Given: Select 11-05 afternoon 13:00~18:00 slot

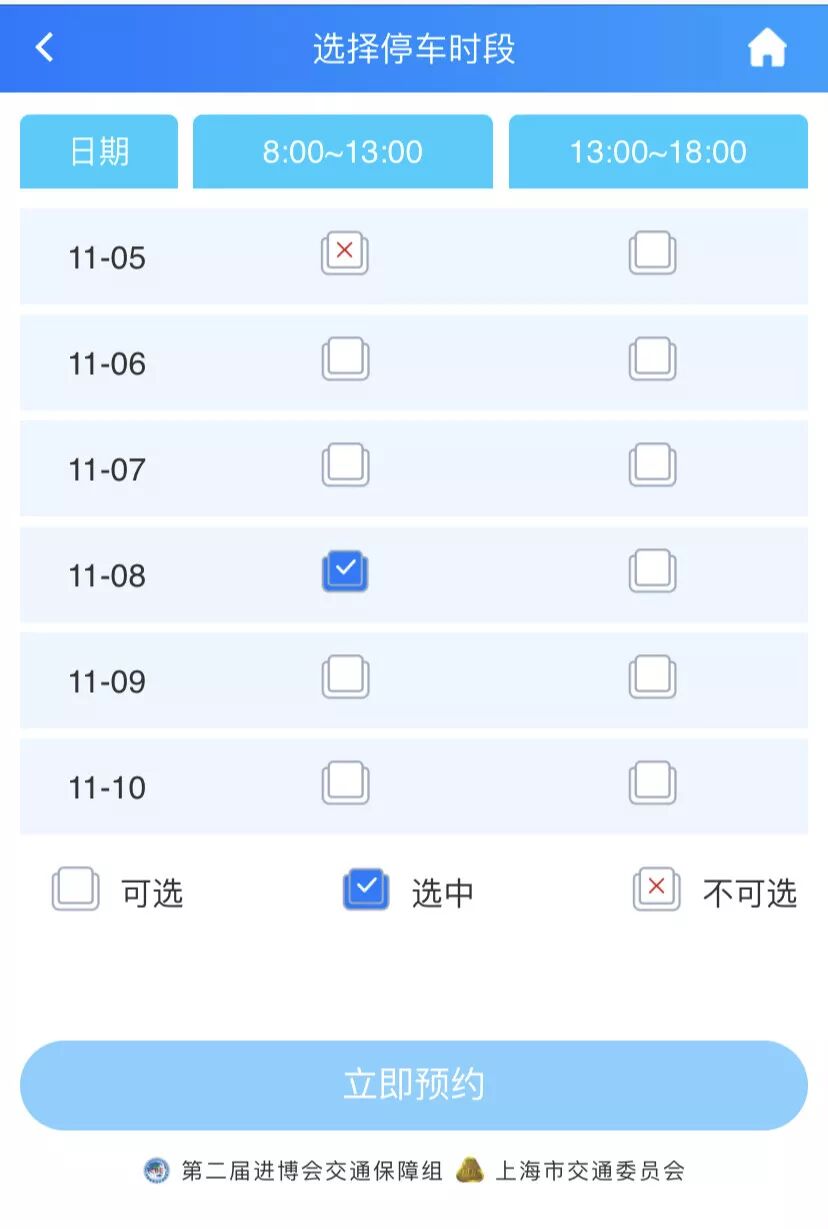Looking at the screenshot, I should pos(652,254).
